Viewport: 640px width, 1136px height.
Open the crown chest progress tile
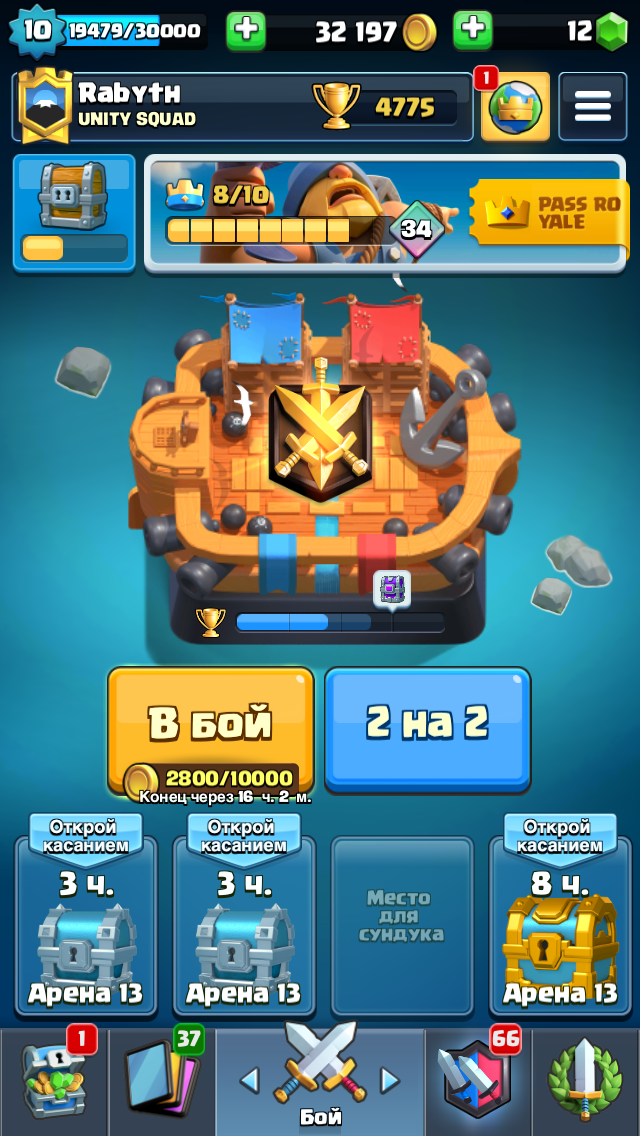point(74,213)
